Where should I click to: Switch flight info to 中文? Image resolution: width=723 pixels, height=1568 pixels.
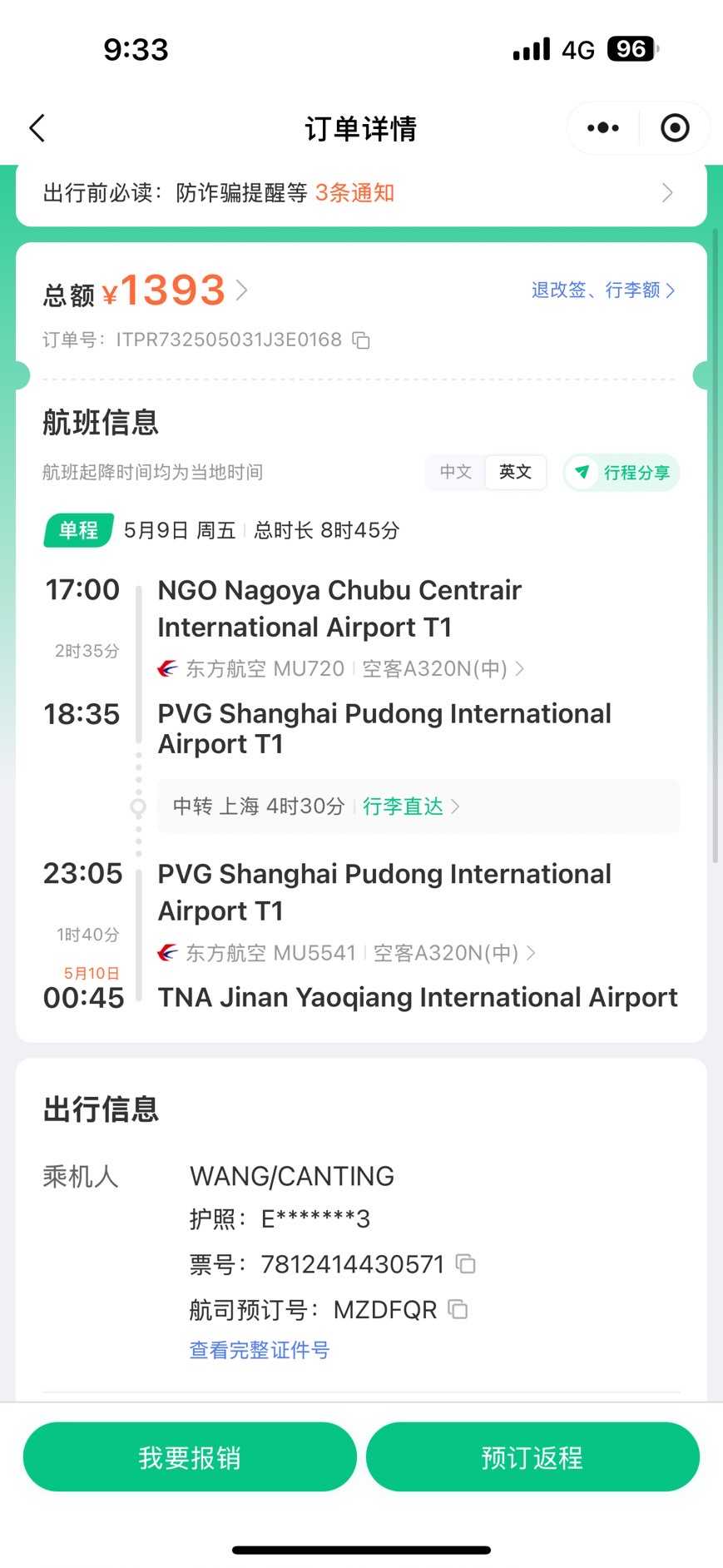point(455,472)
